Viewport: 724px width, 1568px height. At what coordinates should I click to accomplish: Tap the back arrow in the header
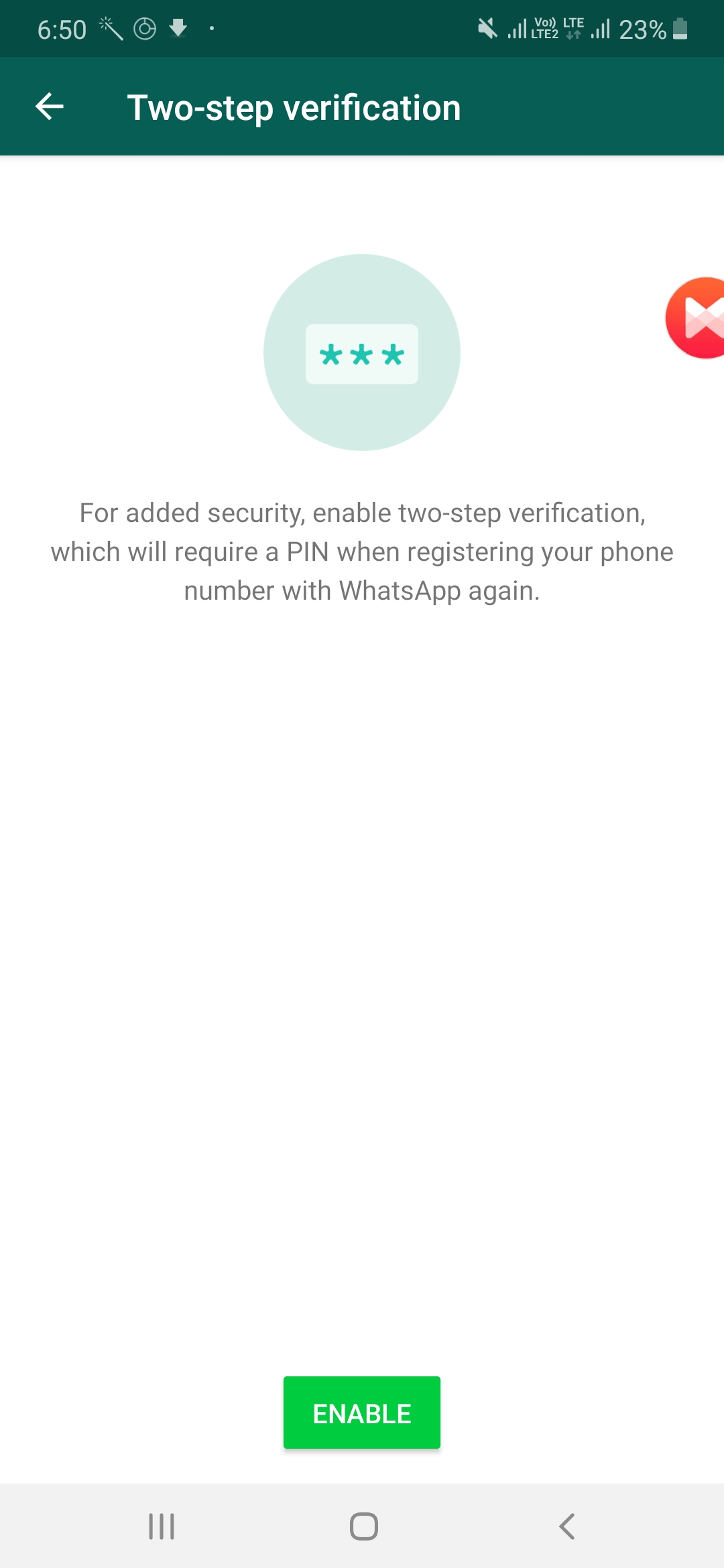click(49, 106)
